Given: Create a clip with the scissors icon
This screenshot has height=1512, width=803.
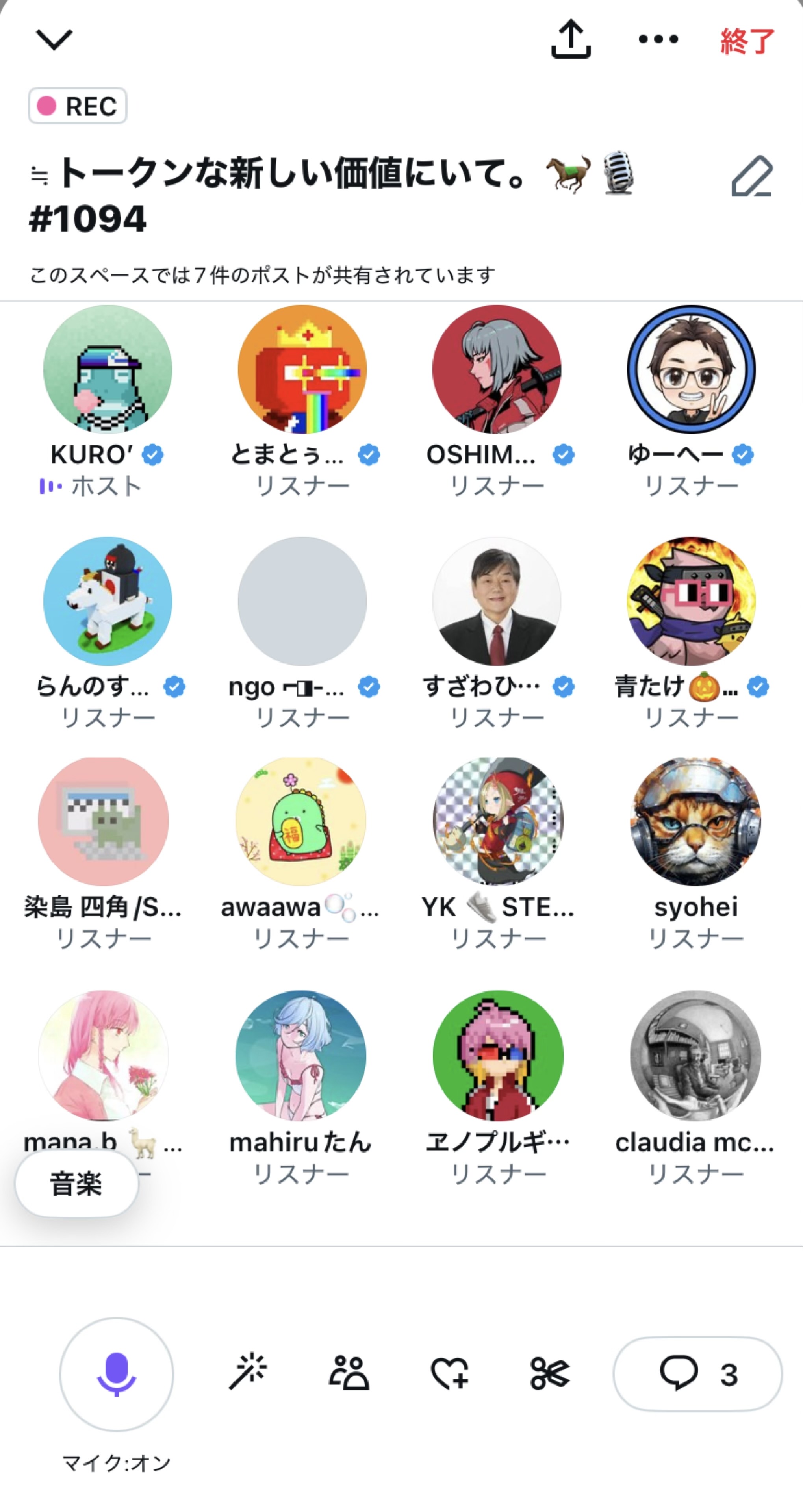Looking at the screenshot, I should [x=549, y=1373].
